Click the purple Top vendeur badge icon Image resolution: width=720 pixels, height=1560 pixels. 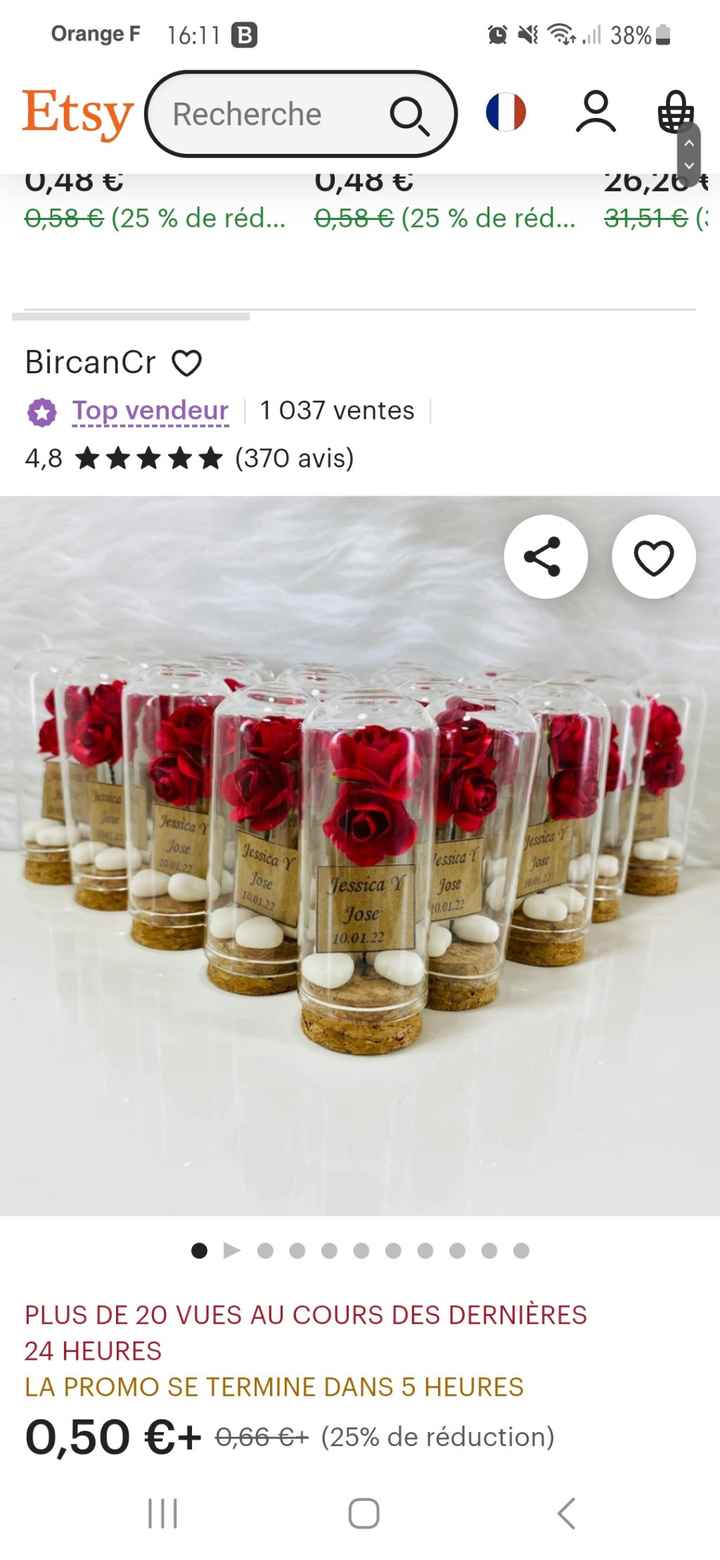point(41,411)
